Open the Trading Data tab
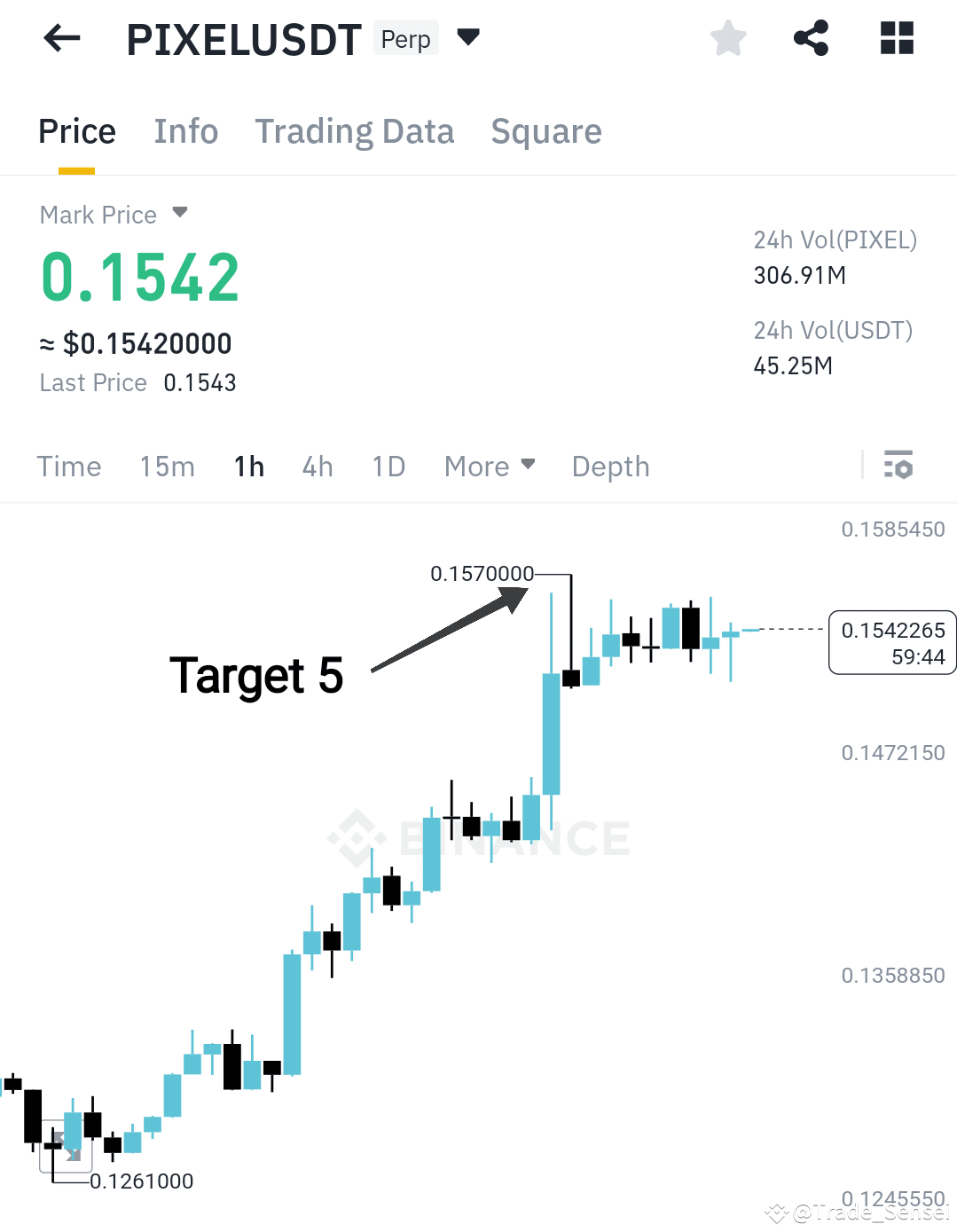957x1232 pixels. [355, 131]
